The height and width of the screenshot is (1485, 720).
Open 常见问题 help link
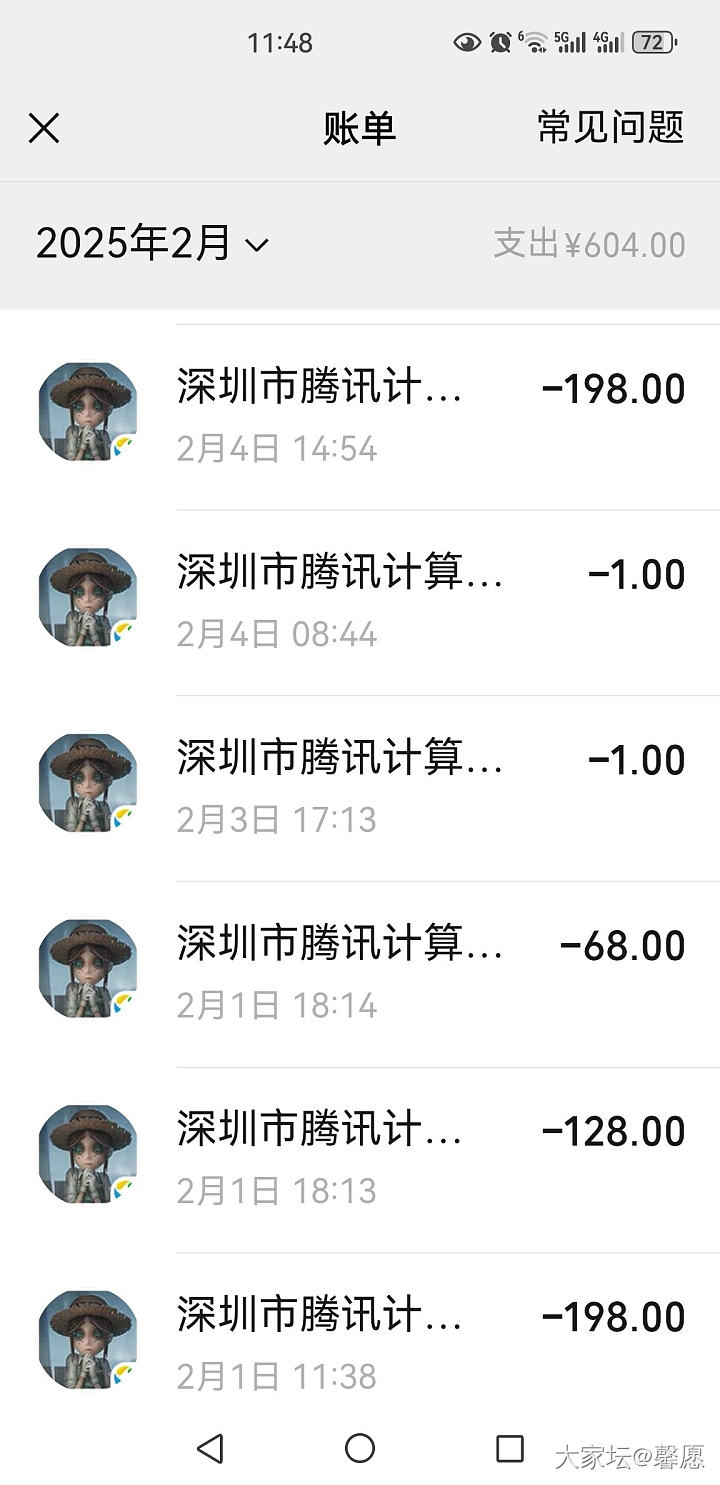tap(610, 128)
